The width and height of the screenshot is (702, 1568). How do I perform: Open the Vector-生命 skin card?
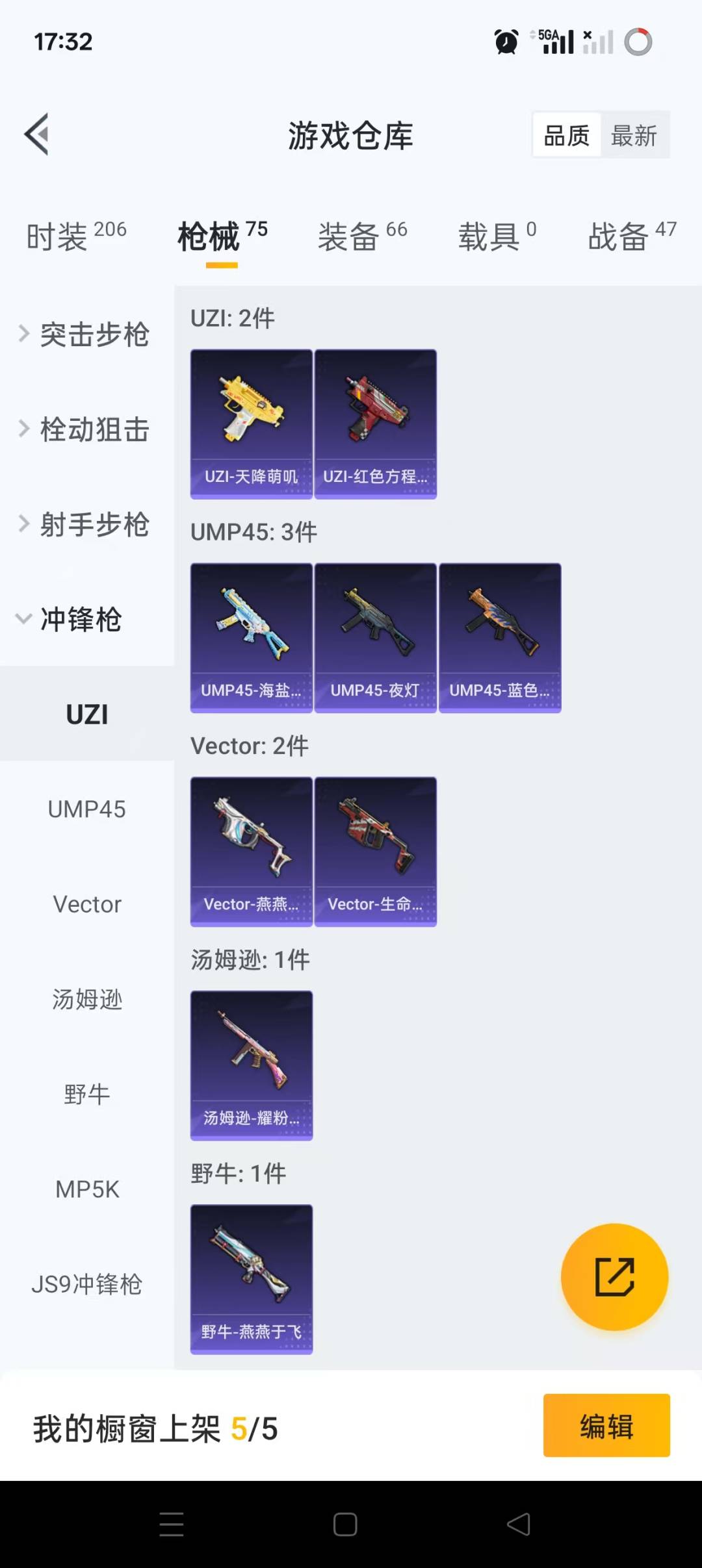375,851
